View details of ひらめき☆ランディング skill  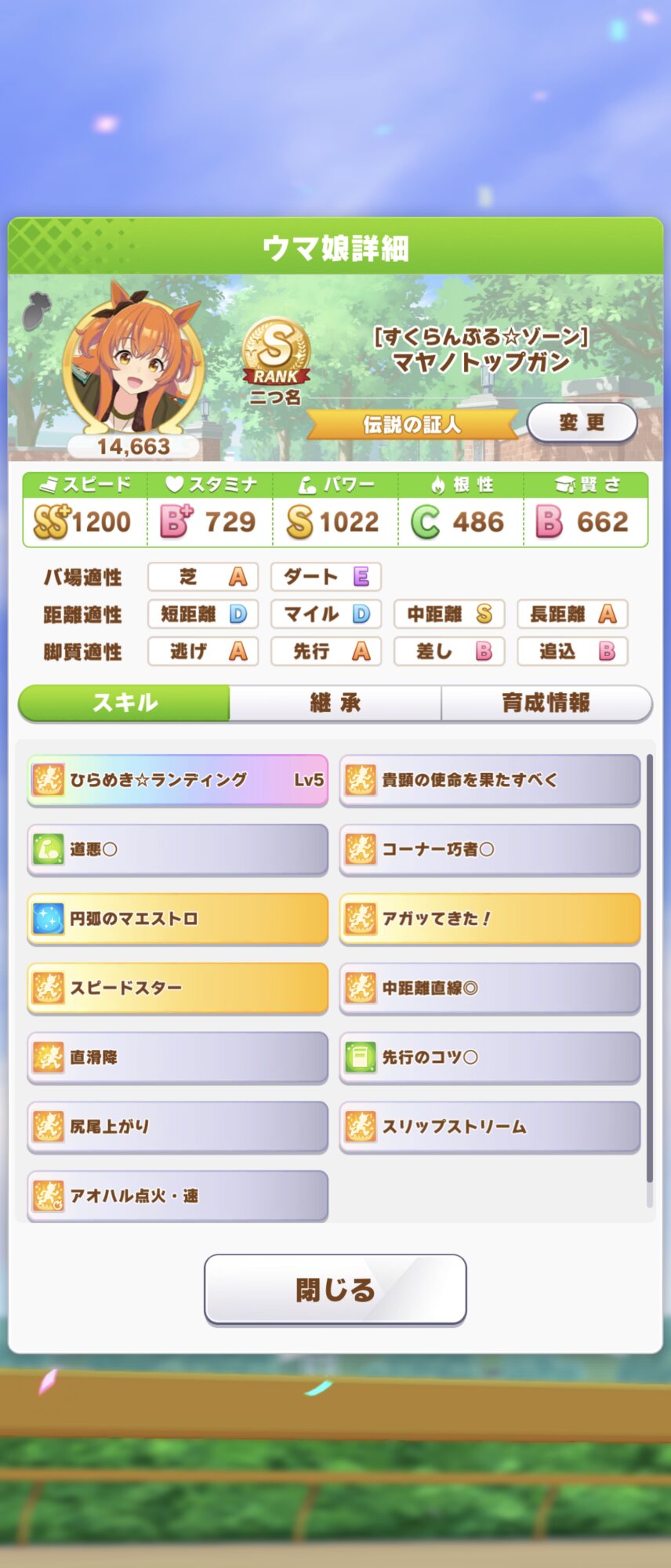click(177, 780)
